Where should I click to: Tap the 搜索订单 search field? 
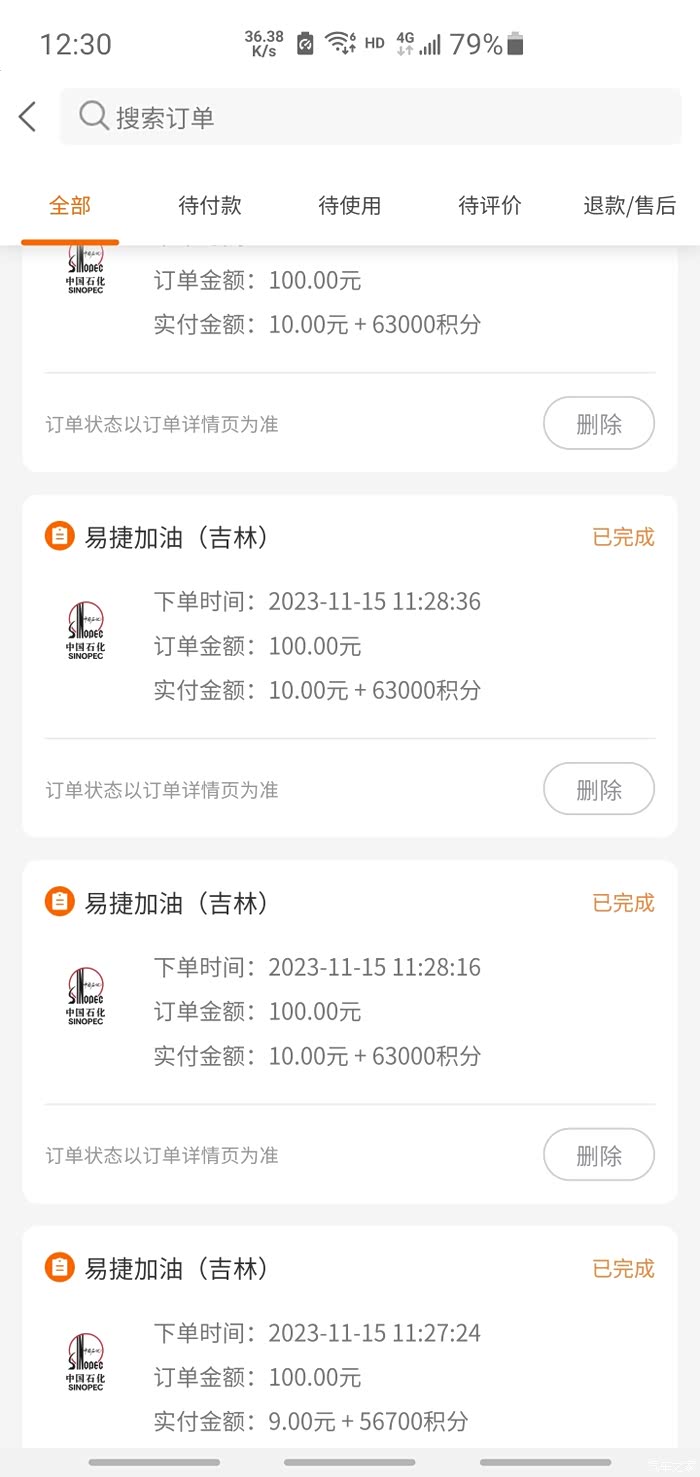coord(370,117)
